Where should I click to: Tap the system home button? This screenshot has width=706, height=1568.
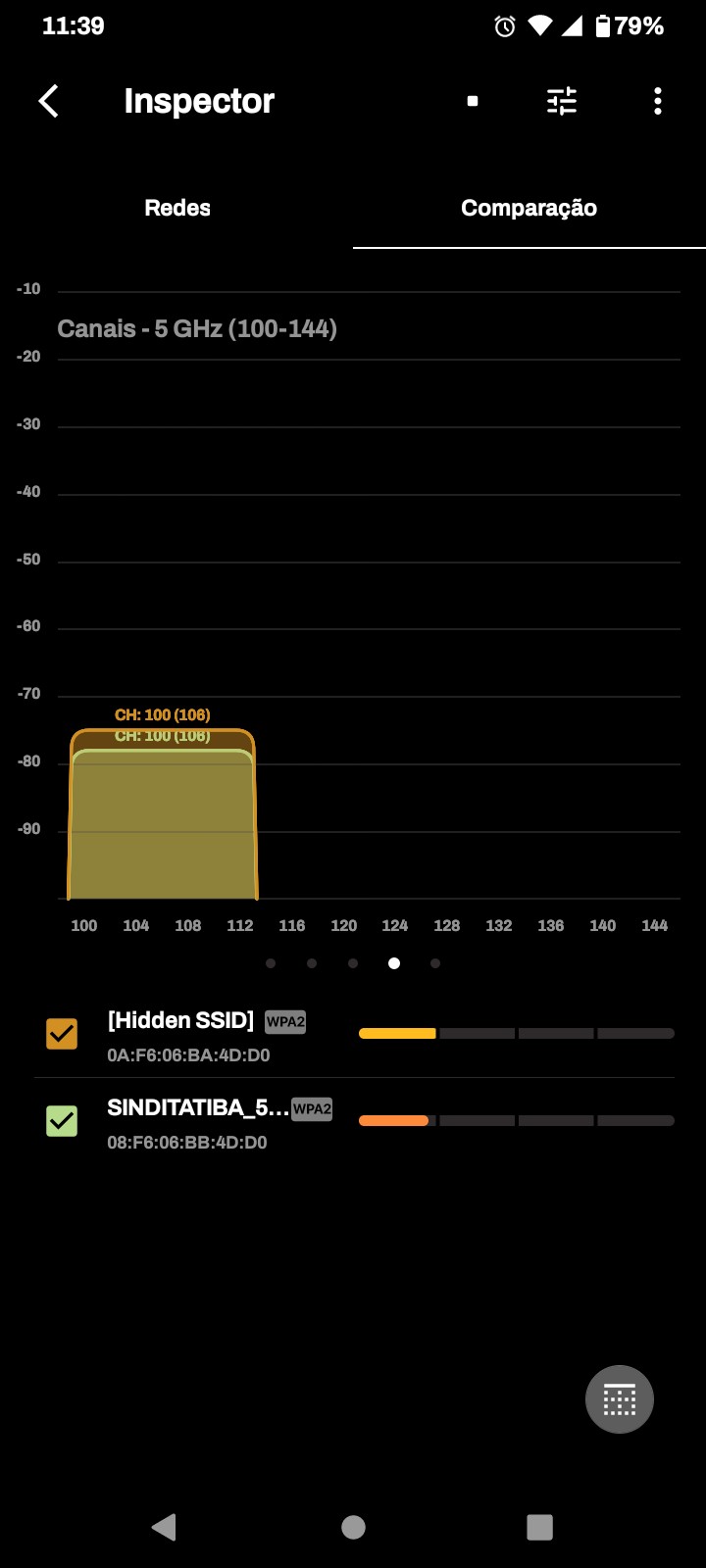(x=353, y=1527)
